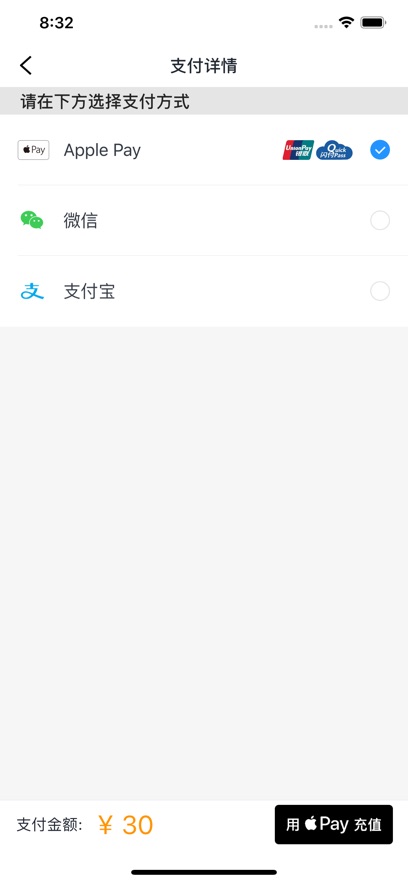Select Apple Pay as payment method
The image size is (408, 883).
pyautogui.click(x=204, y=150)
